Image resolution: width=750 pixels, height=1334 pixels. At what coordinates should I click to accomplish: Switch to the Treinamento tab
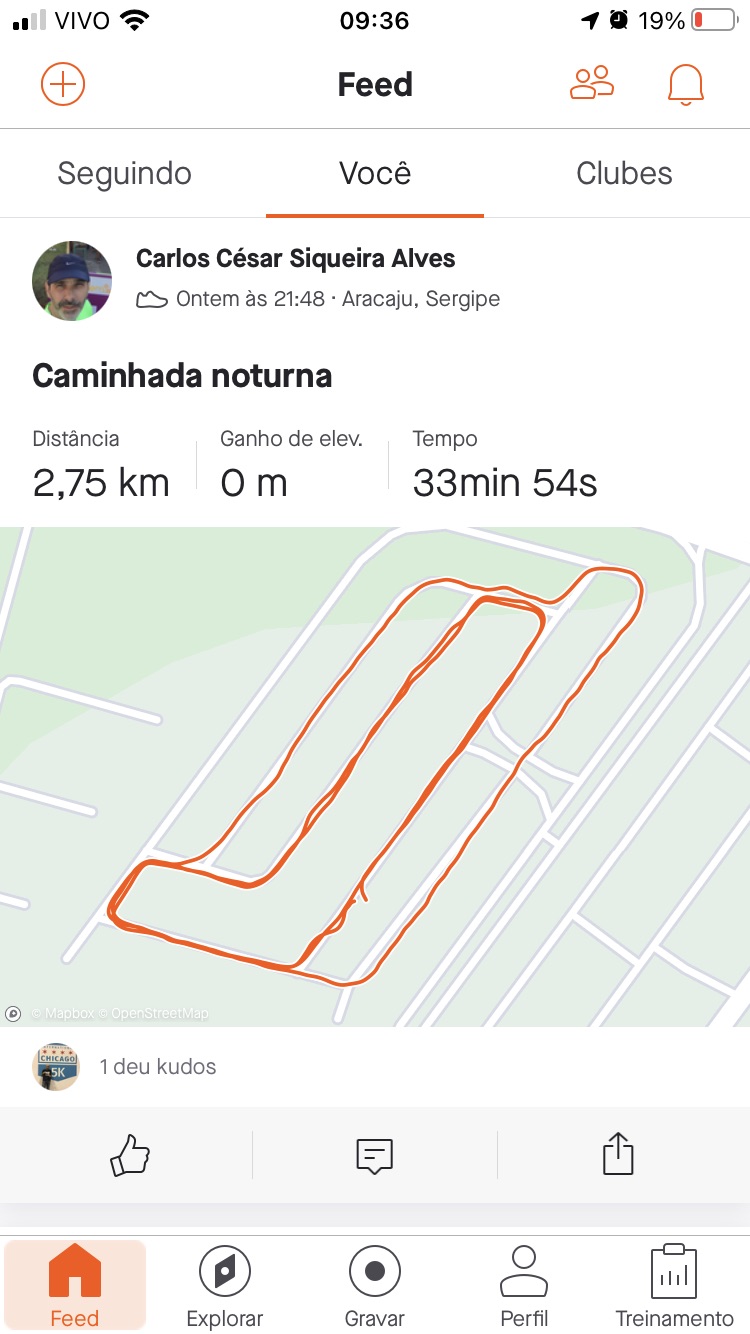(674, 1286)
